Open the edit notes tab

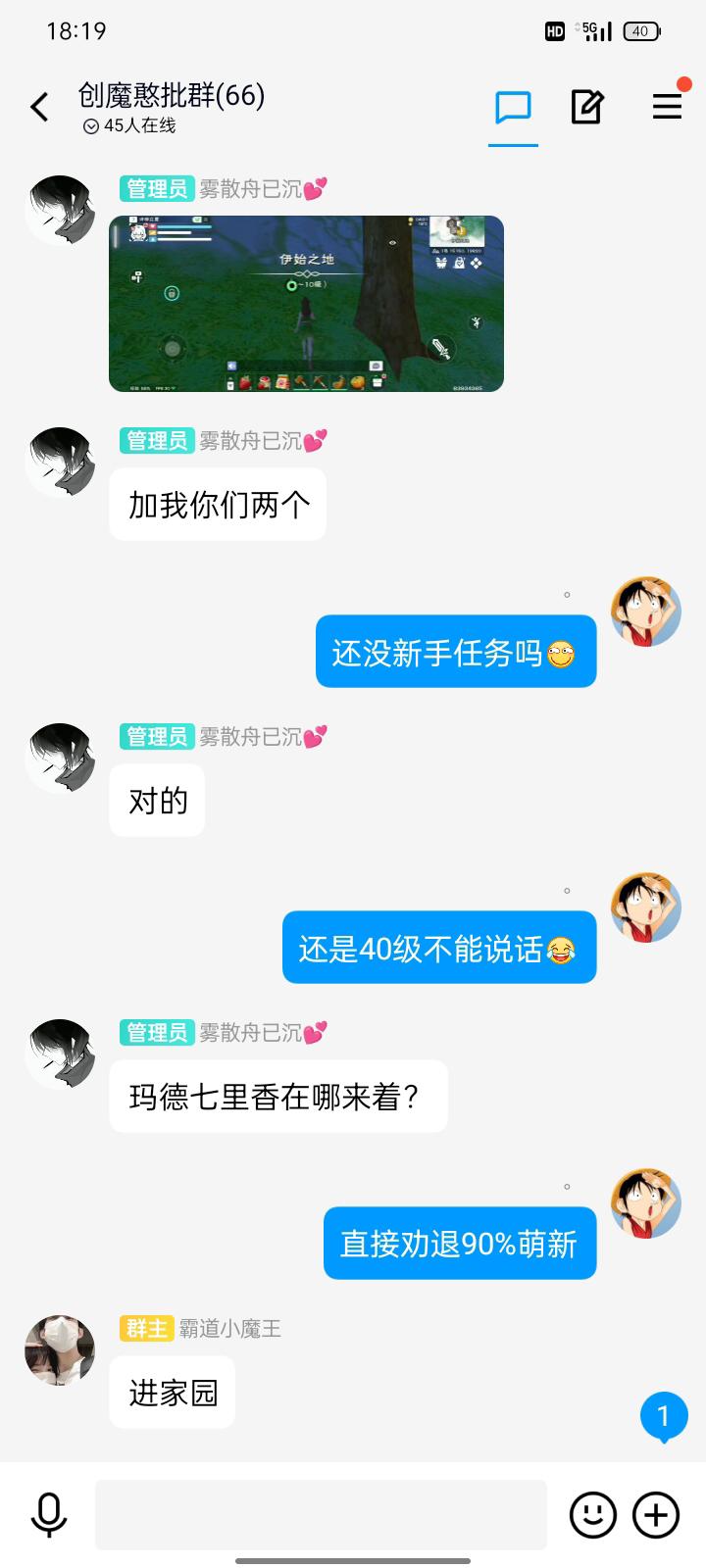[587, 107]
